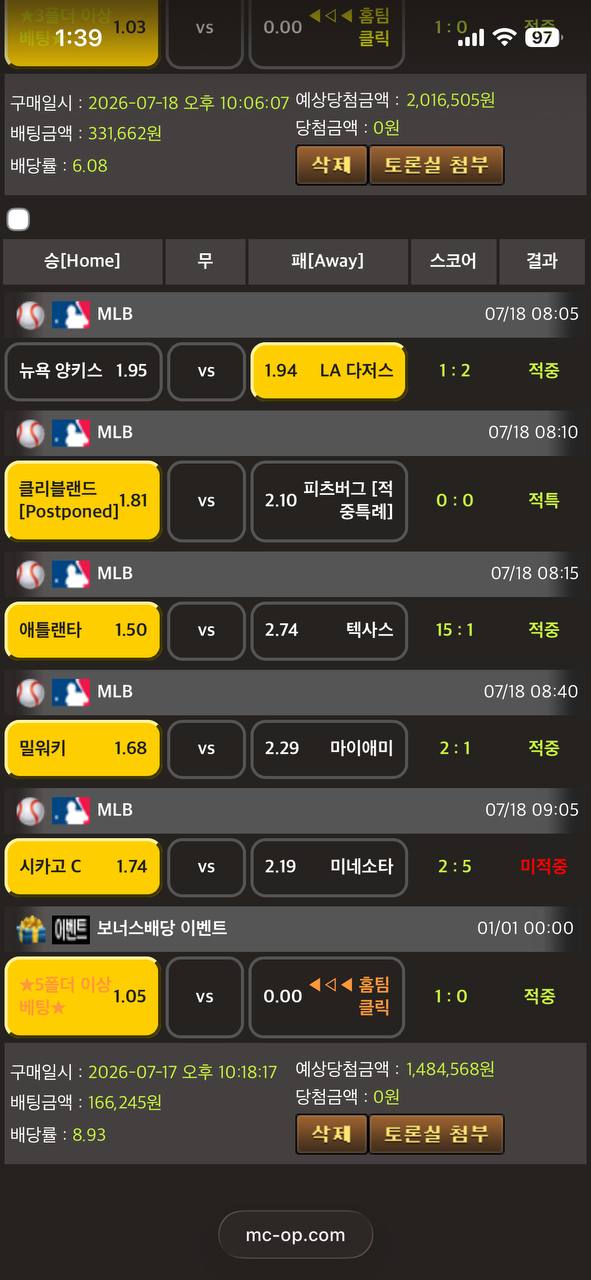Delete the bet purchased on 2026-07-17
This screenshot has width=591, height=1280.
click(x=331, y=1134)
